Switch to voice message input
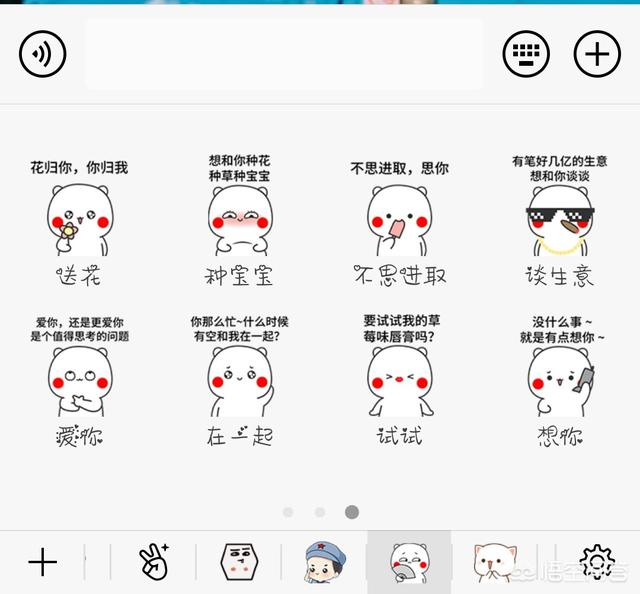Image resolution: width=640 pixels, height=594 pixels. point(42,54)
